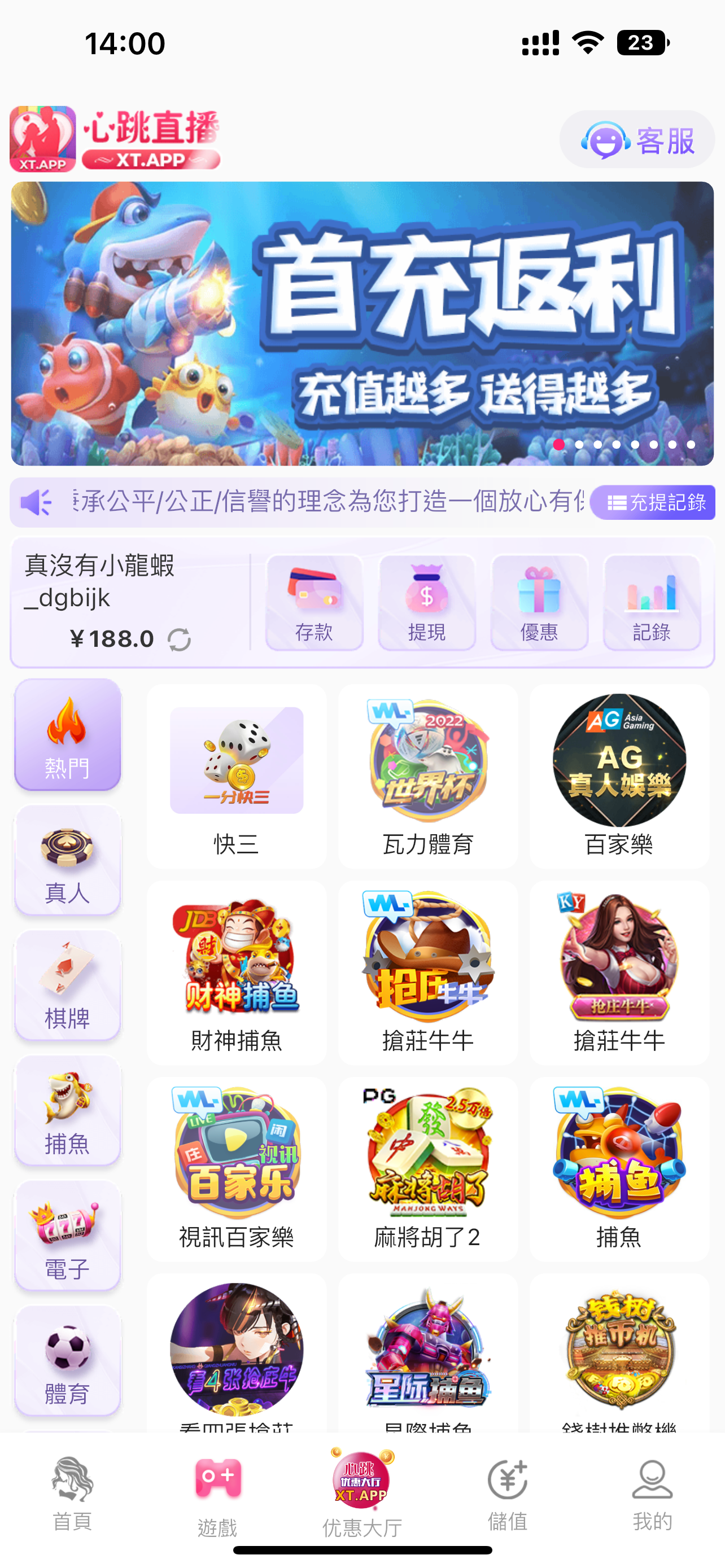This screenshot has height=1568, width=725.
Task: Open 財神捕魚 game
Action: (236, 973)
